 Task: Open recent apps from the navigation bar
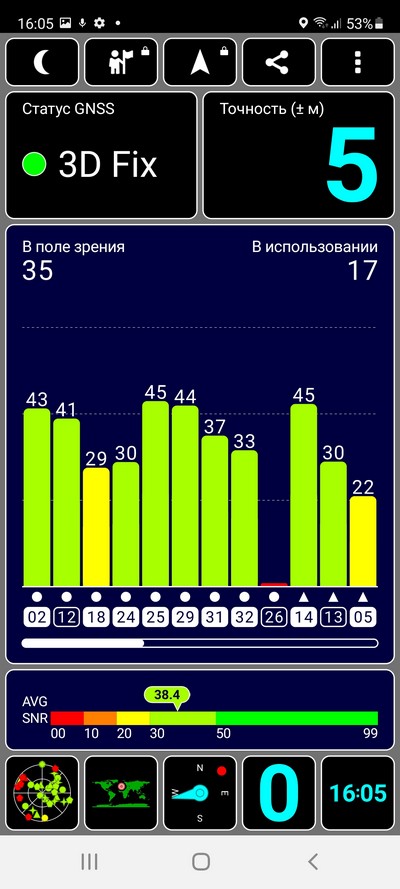coord(89,862)
